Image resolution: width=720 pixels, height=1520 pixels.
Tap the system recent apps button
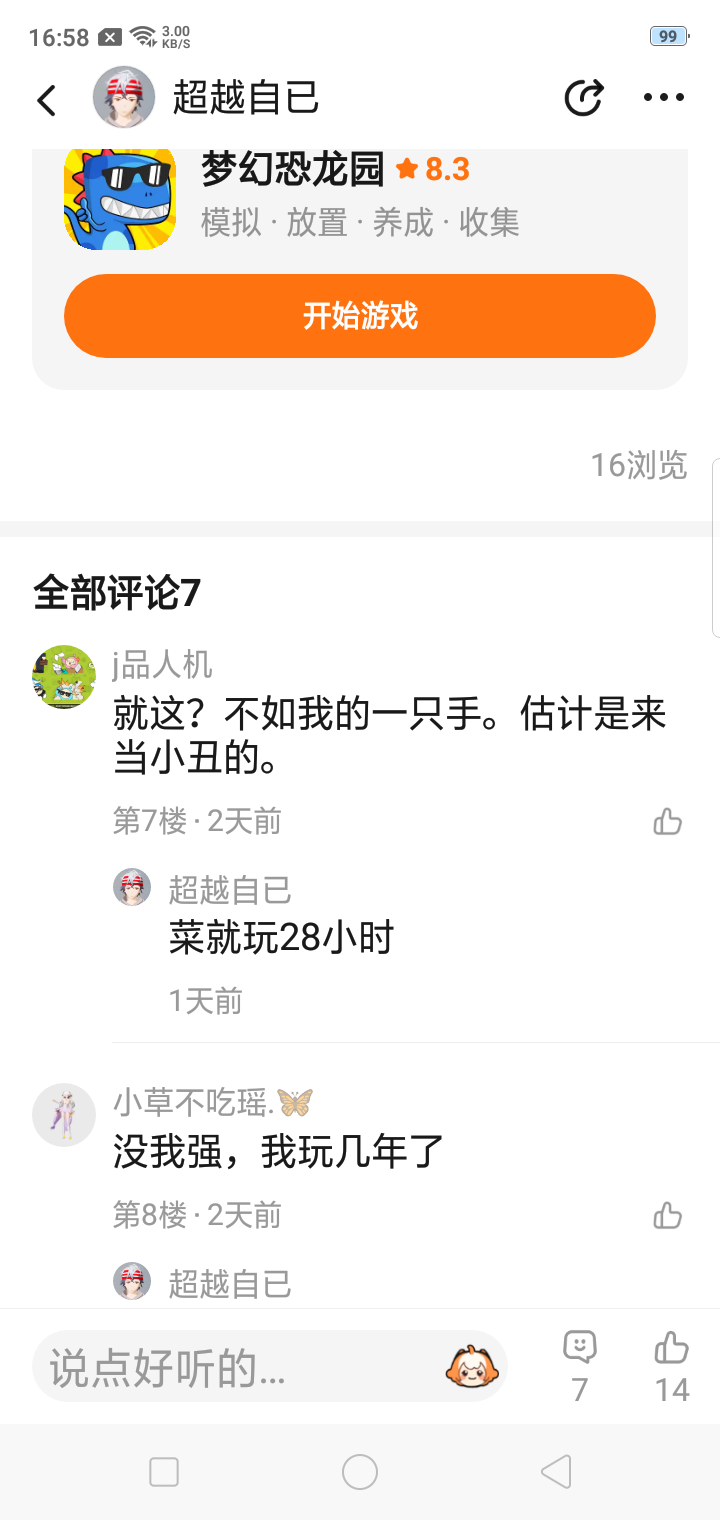pyautogui.click(x=164, y=1472)
